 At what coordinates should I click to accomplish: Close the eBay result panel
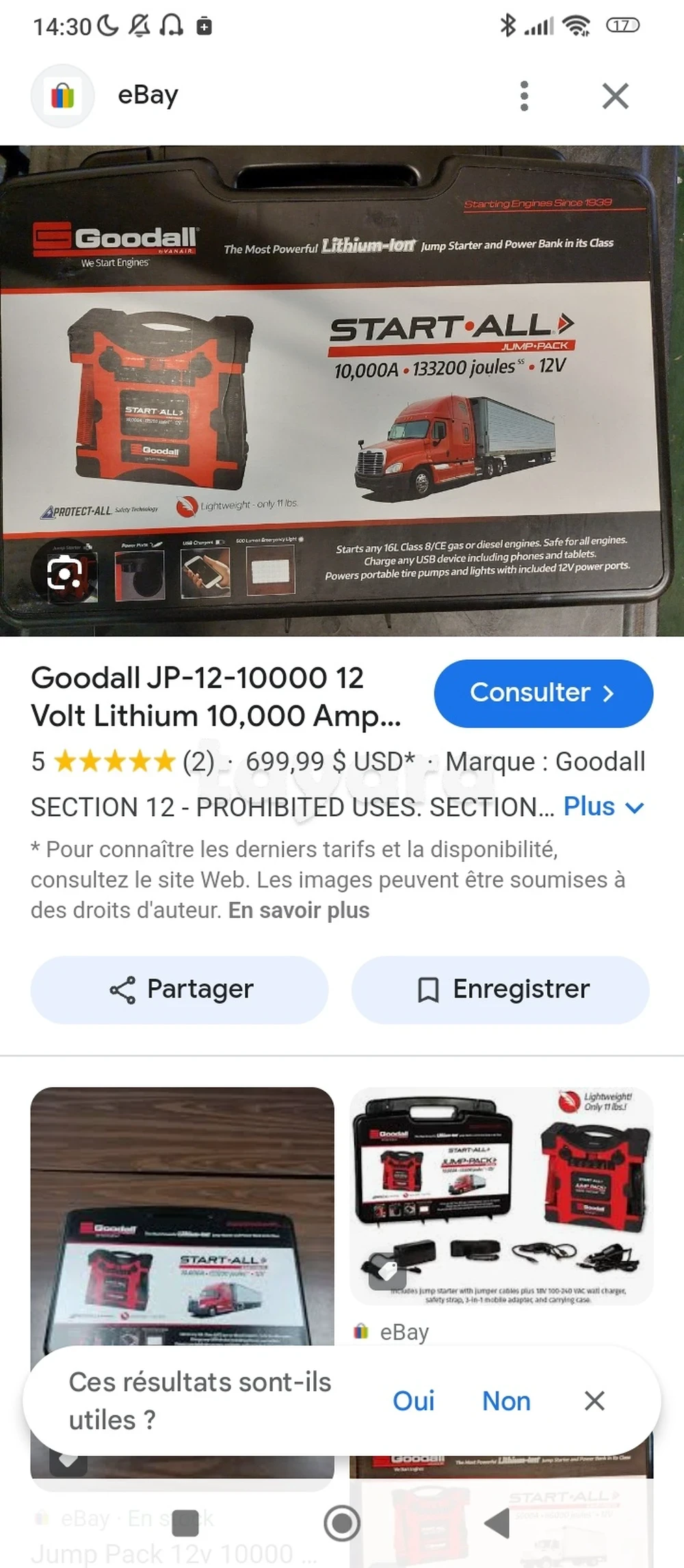pos(615,96)
